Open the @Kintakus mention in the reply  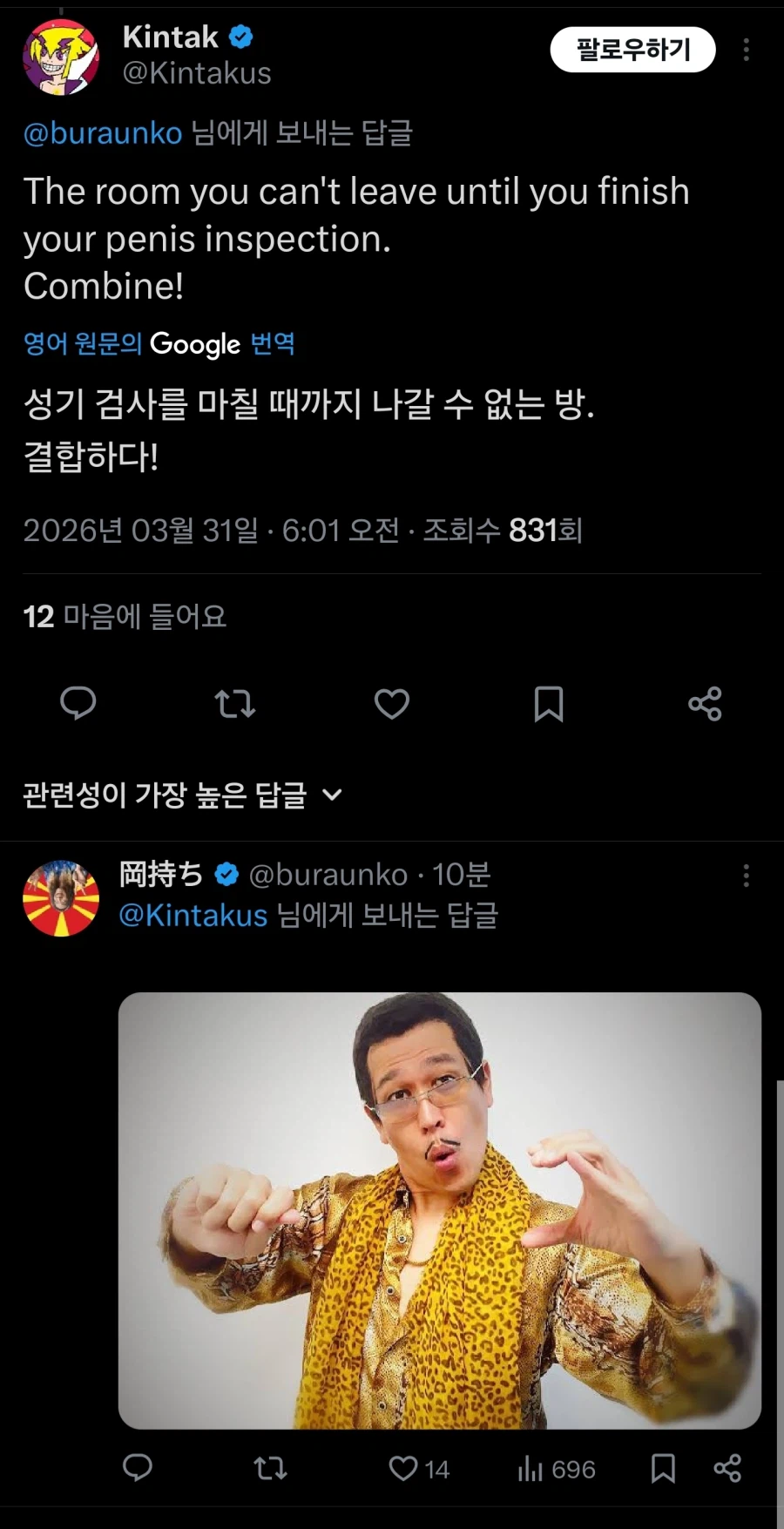(x=193, y=915)
